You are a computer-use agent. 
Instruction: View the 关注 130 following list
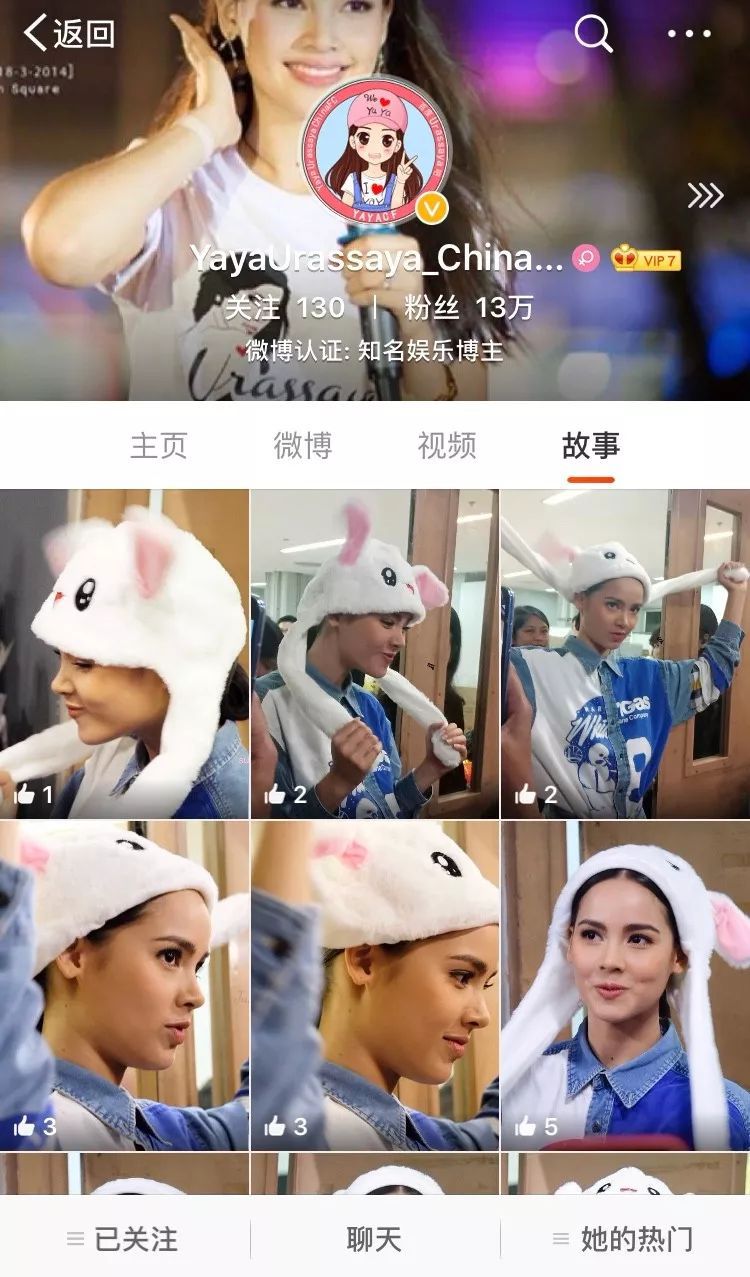pos(284,308)
